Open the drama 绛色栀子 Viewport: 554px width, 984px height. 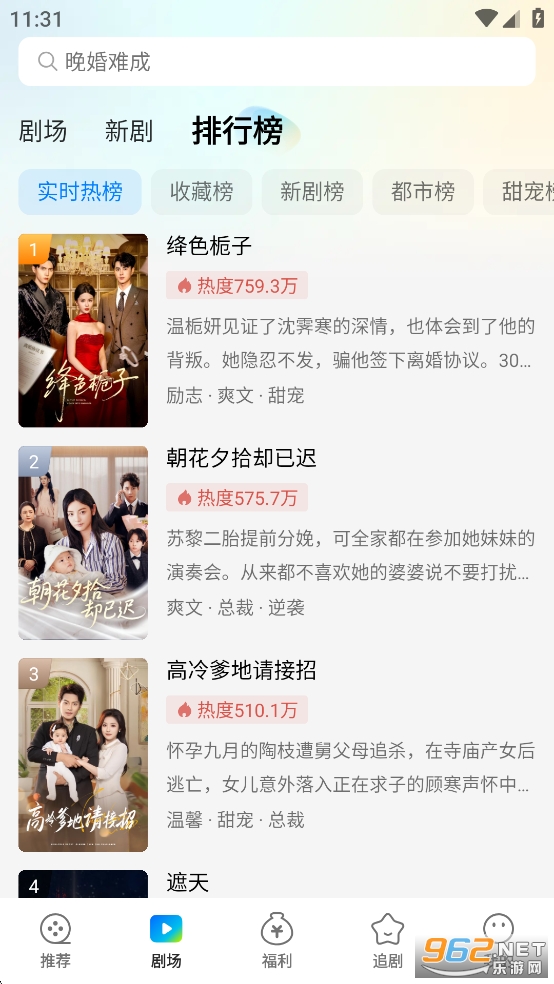[x=277, y=331]
